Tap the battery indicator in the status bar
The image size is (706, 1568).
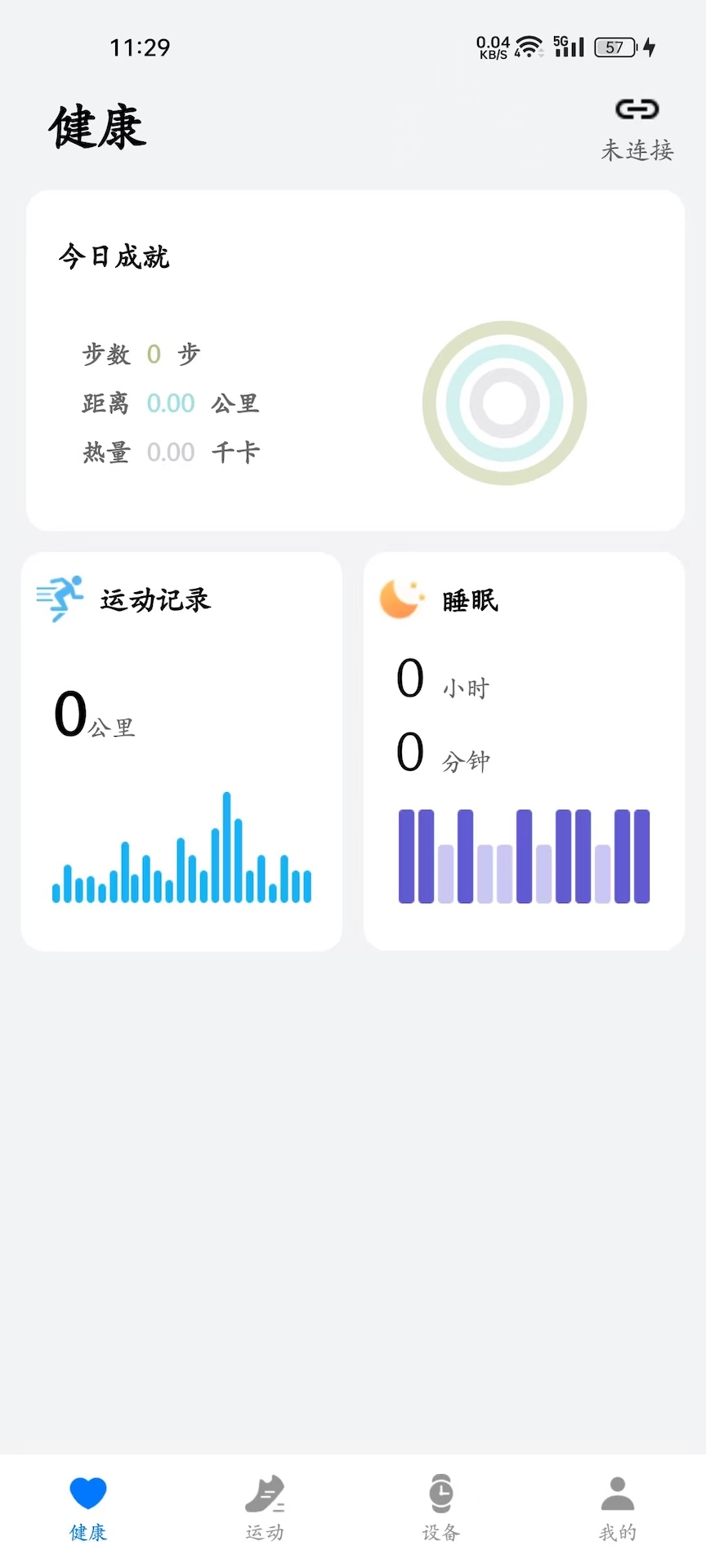coord(614,47)
